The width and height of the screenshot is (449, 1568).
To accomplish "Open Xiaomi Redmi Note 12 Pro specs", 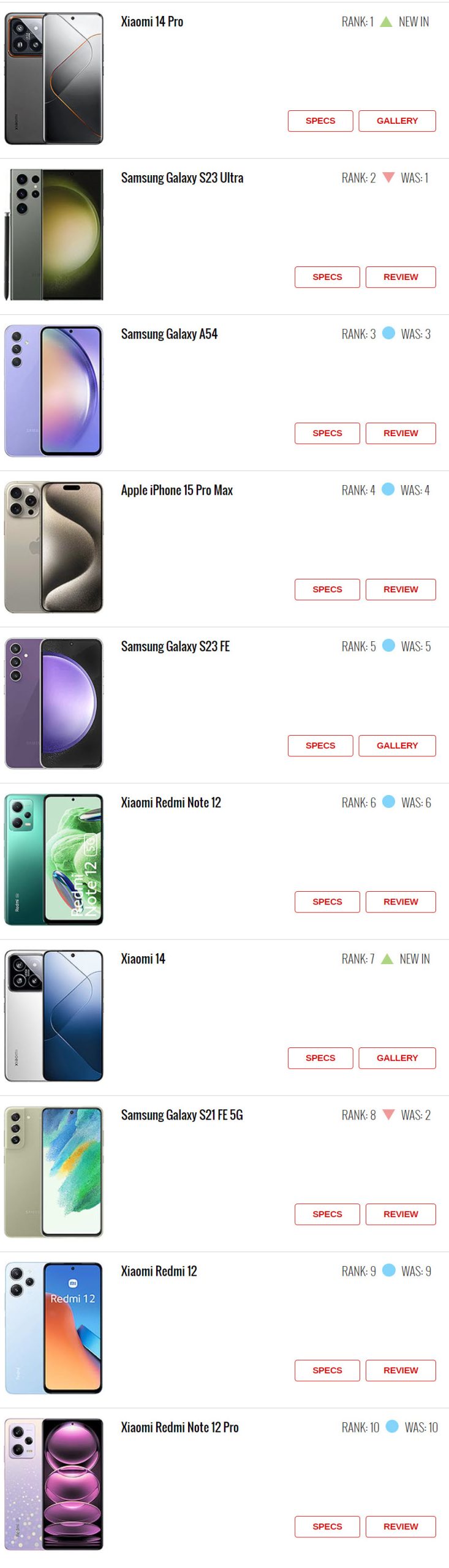I will coord(327,1526).
